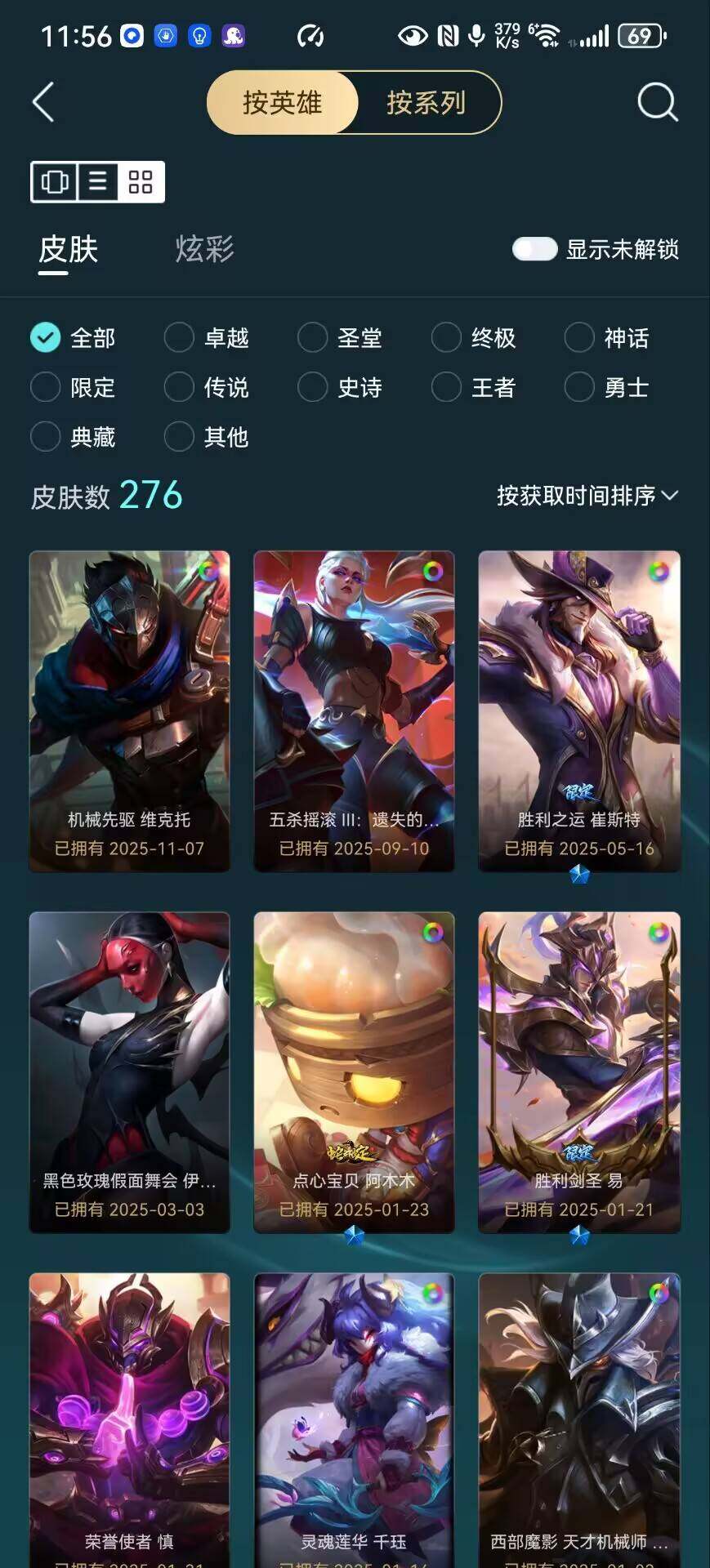
Task: Select the grid view layout icon
Action: click(x=141, y=181)
